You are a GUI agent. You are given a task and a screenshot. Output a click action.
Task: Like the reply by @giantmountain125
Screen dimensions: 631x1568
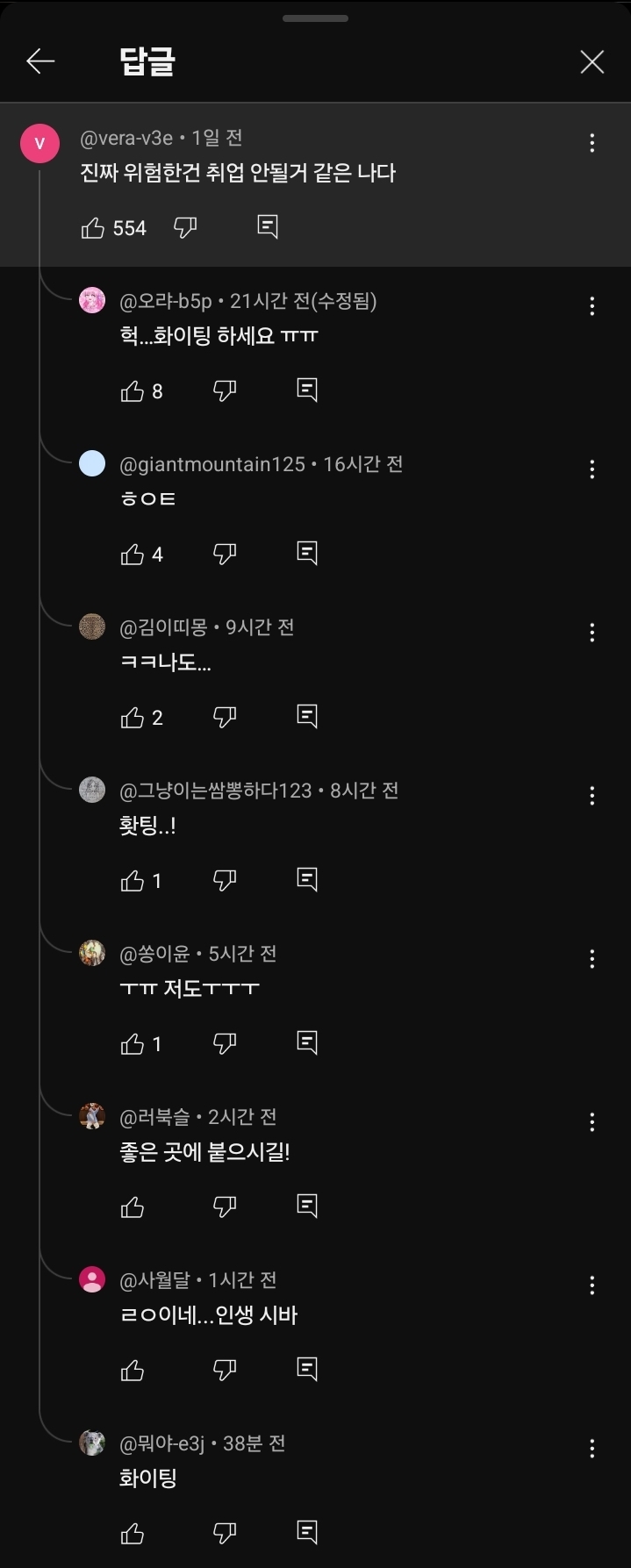click(133, 555)
